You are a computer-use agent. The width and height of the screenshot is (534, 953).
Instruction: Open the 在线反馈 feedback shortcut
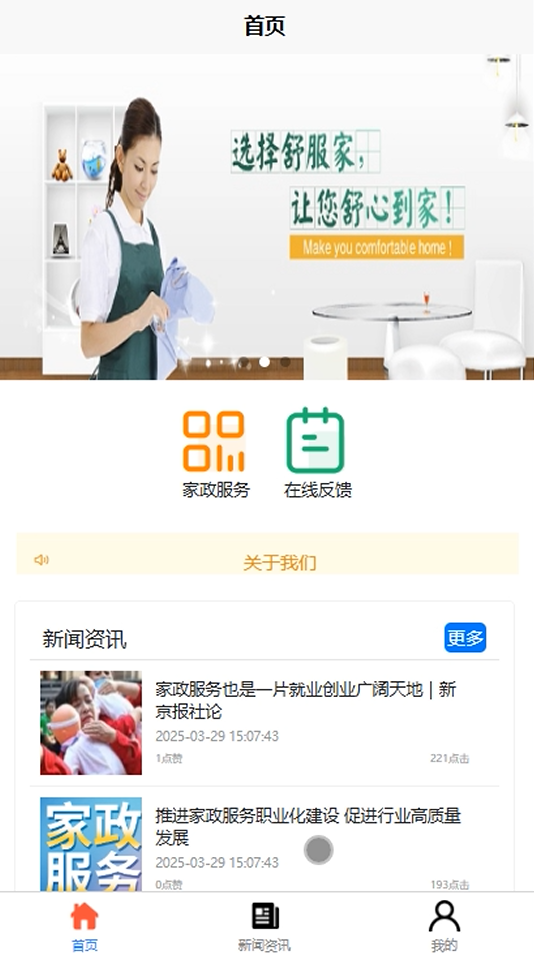(317, 453)
